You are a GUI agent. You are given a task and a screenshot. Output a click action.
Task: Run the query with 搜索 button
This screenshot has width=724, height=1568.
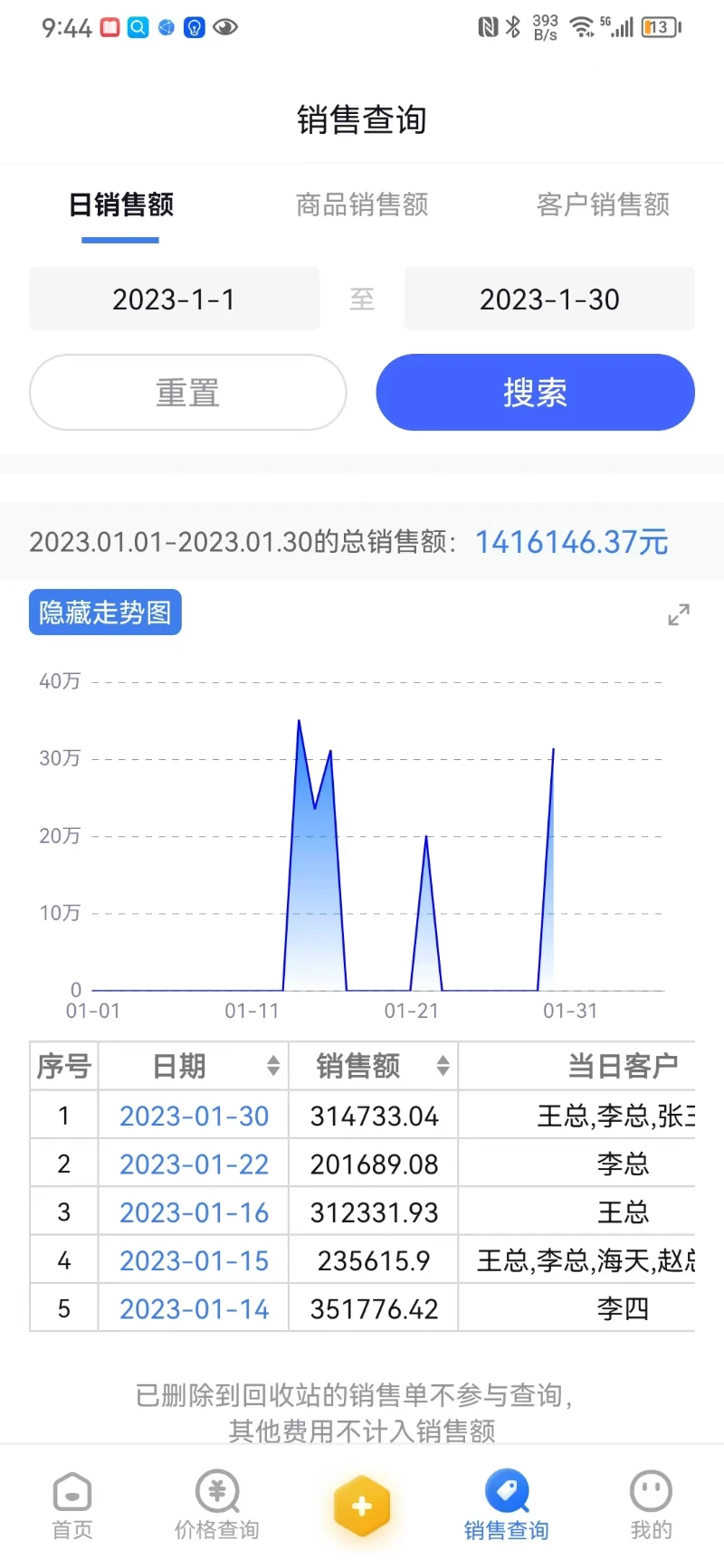535,393
